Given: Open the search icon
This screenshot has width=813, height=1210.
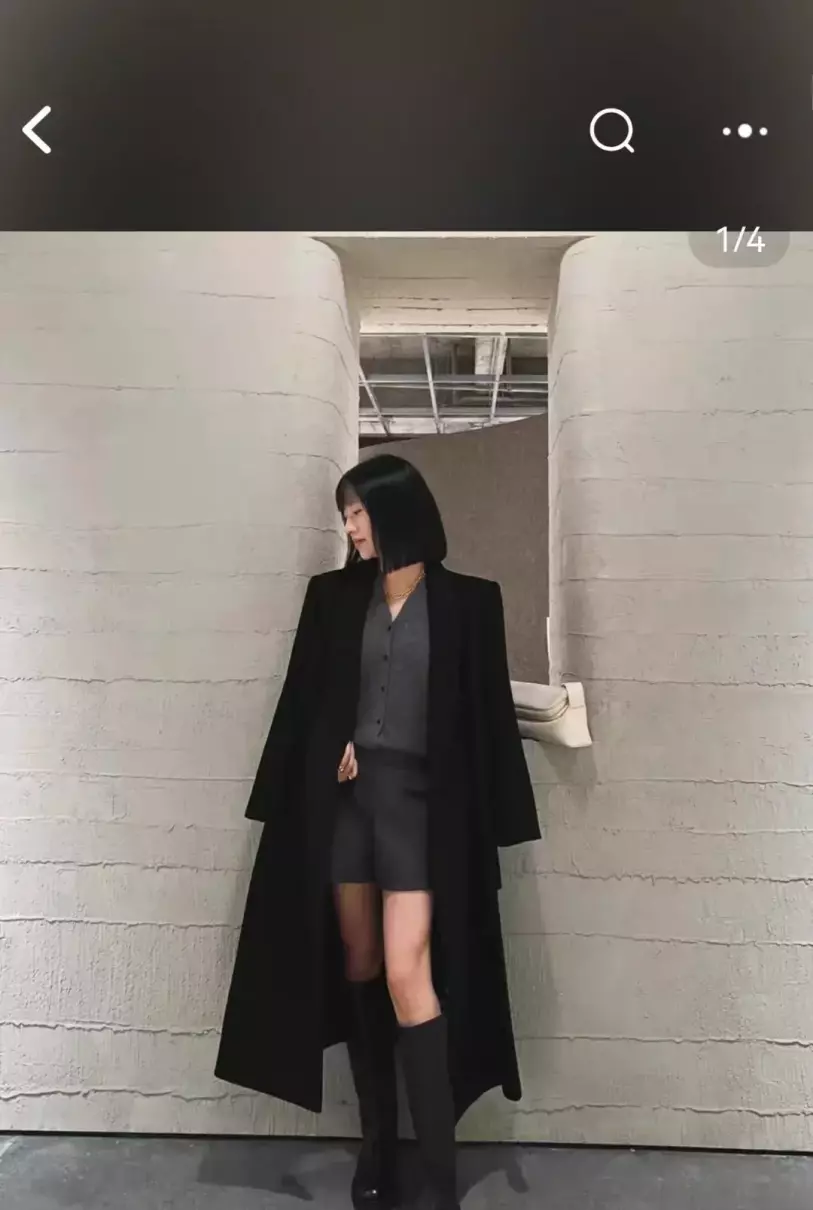Looking at the screenshot, I should (x=612, y=131).
